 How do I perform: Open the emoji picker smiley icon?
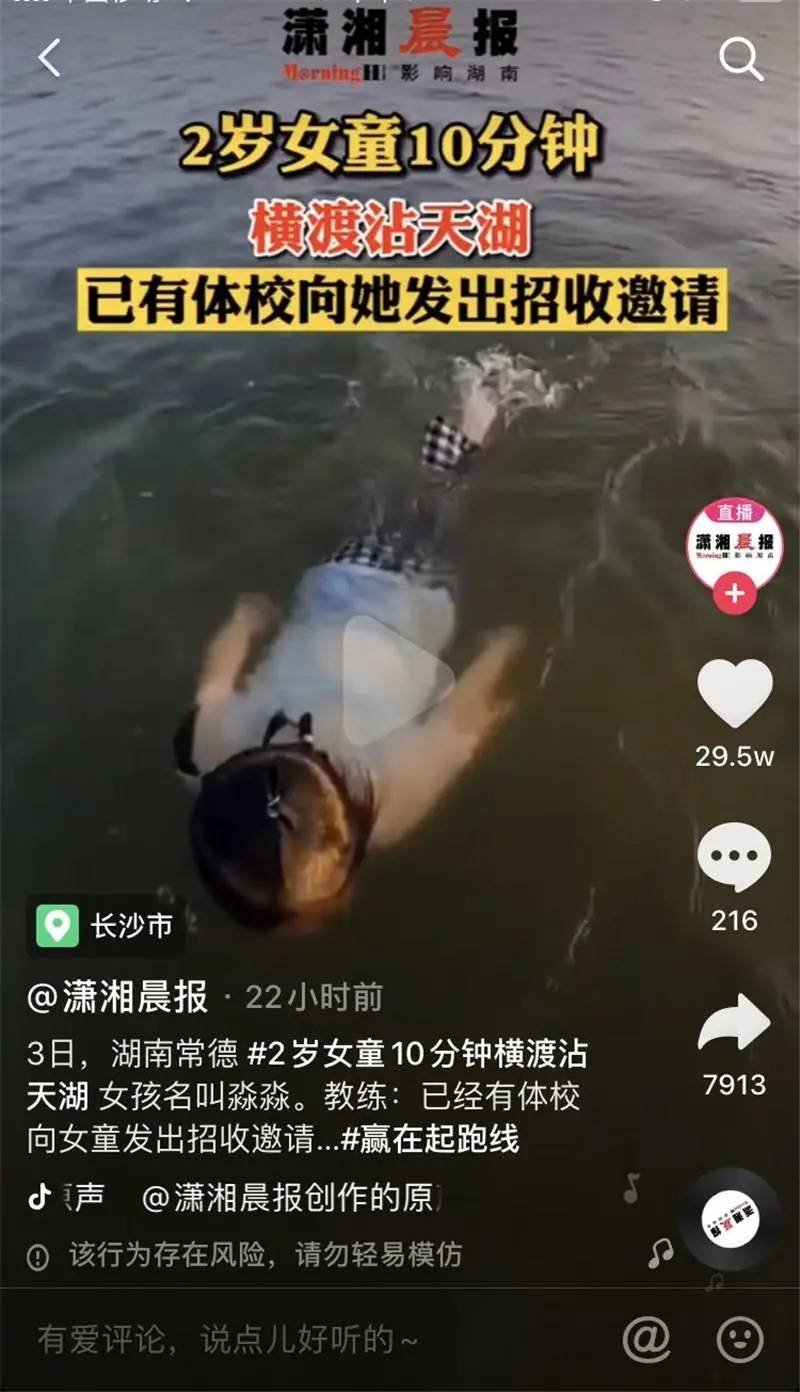click(x=740, y=1339)
